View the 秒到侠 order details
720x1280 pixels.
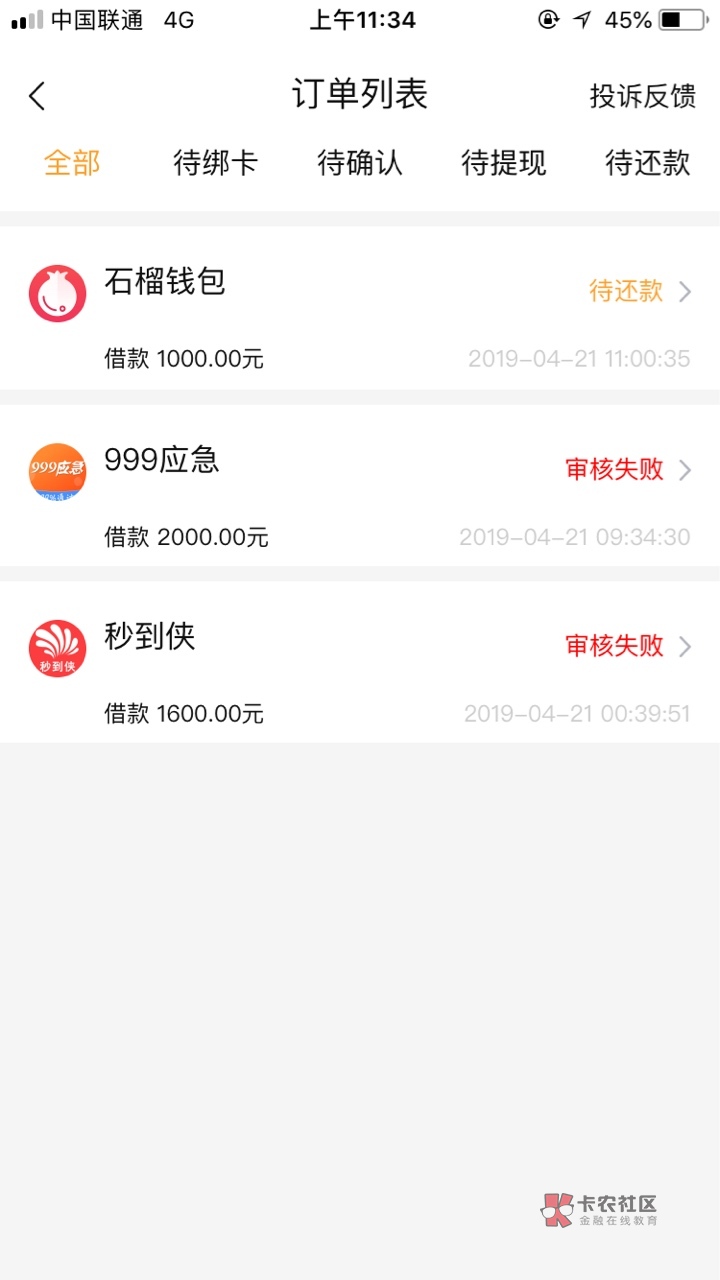click(x=360, y=662)
